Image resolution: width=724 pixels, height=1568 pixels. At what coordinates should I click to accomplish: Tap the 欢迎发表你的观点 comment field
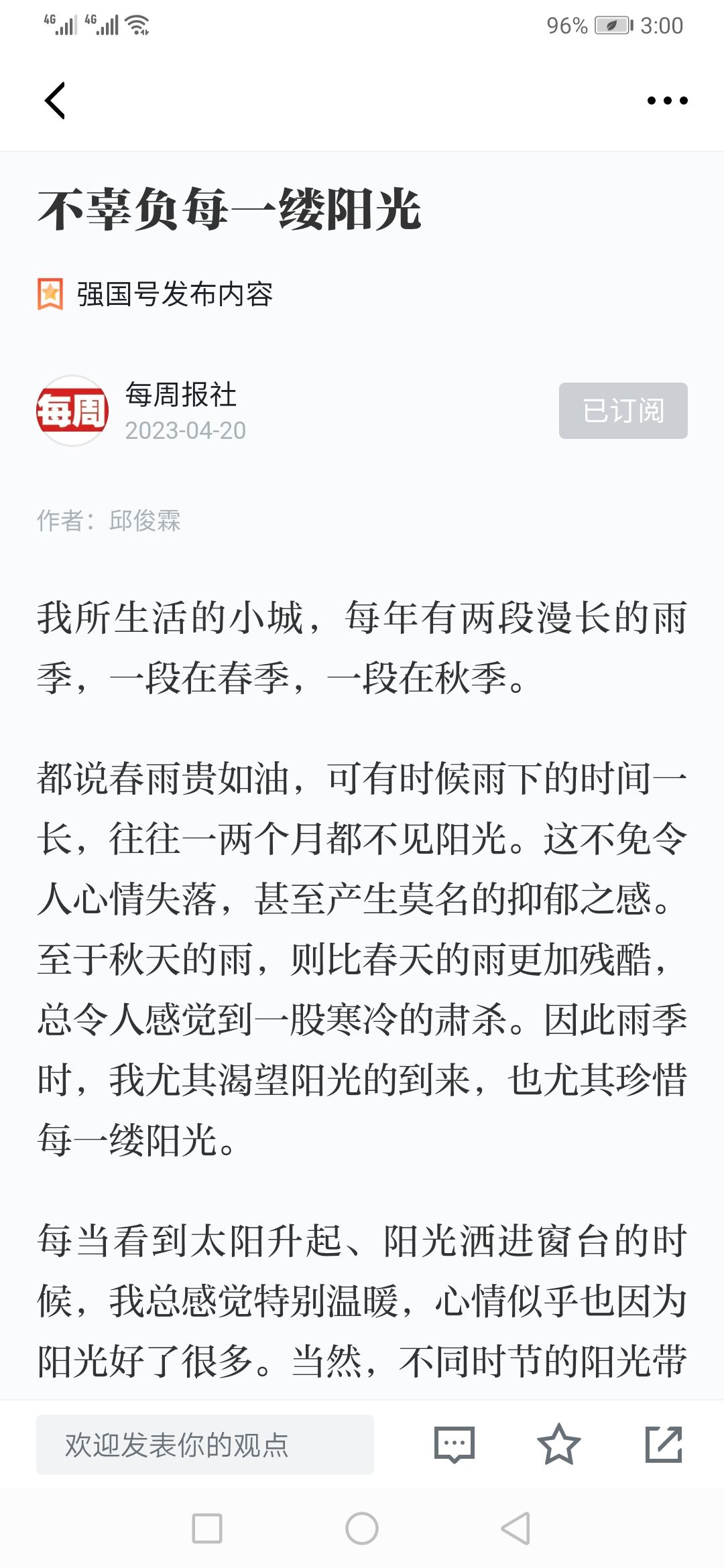click(205, 1444)
